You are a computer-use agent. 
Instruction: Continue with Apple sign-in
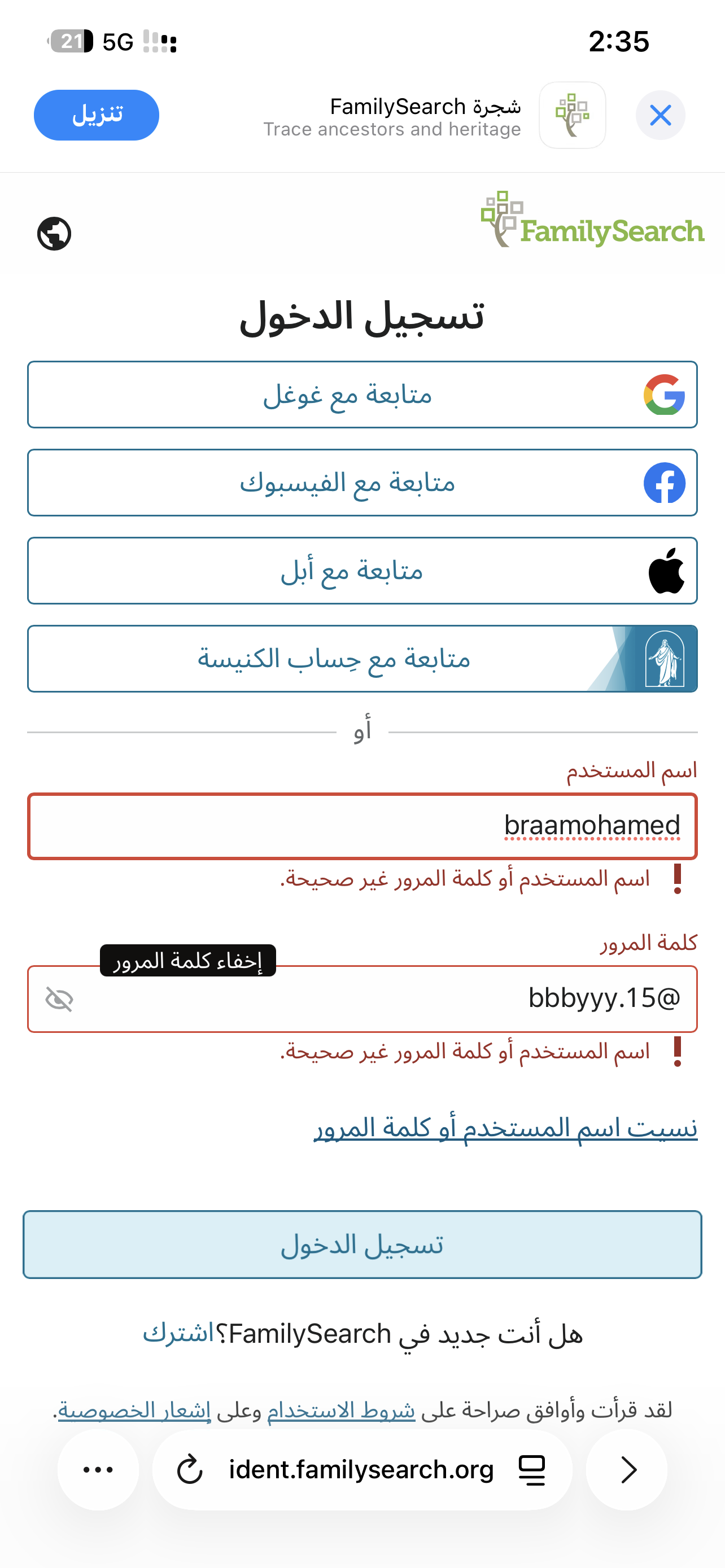[362, 570]
